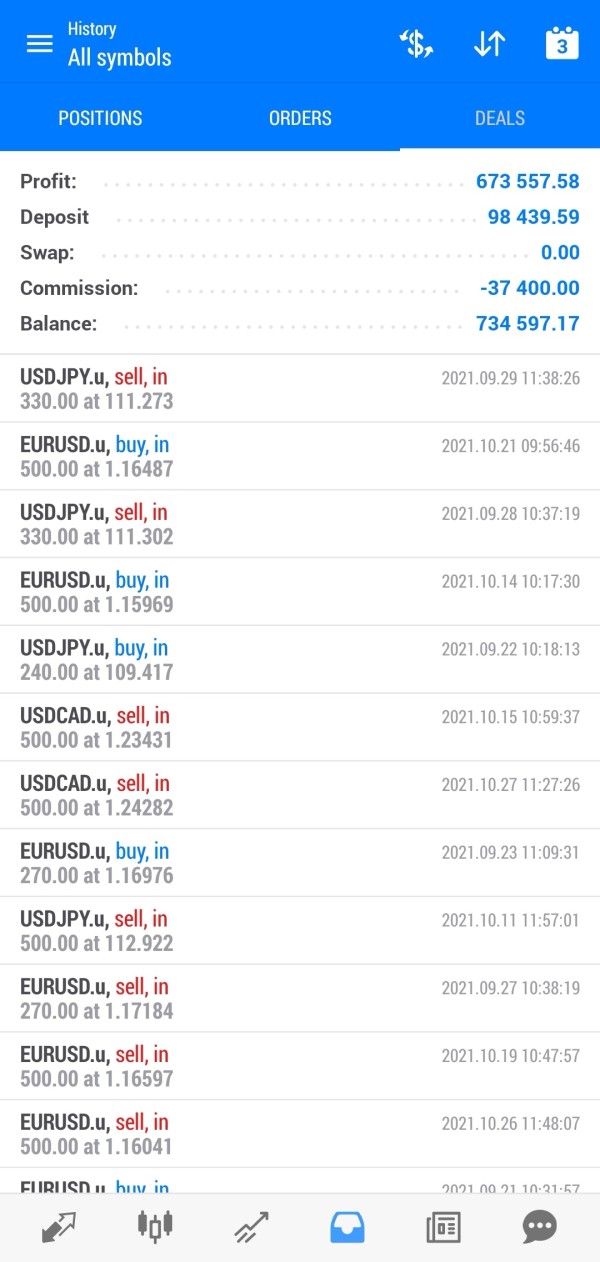
Task: Open the news and mailbox section
Action: 443,1226
